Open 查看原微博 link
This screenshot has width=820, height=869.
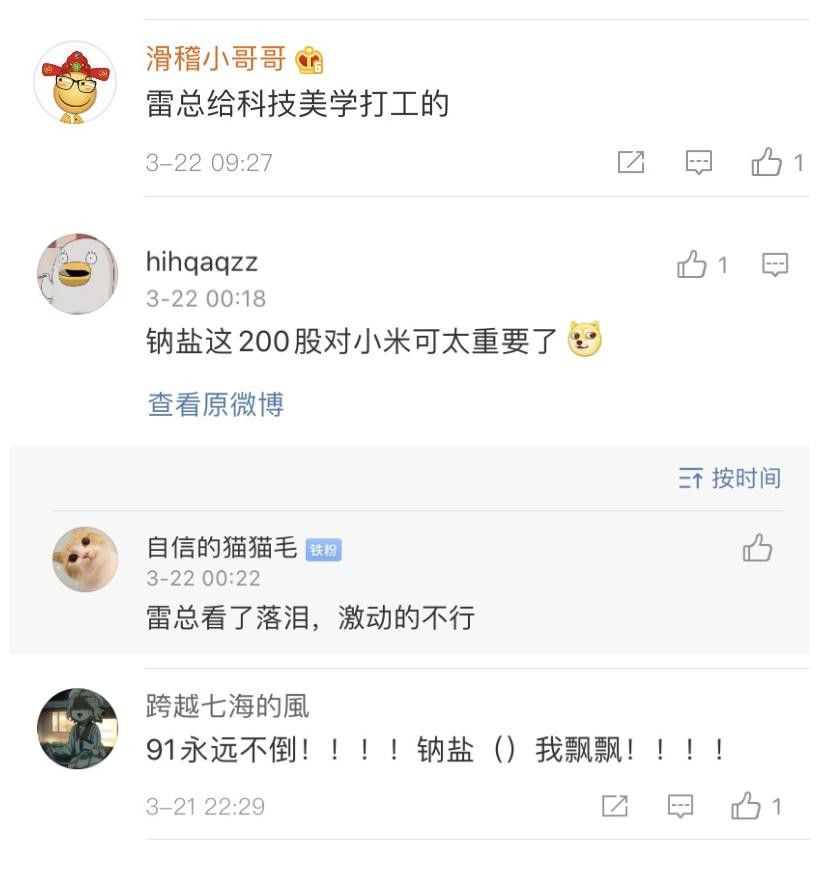tap(216, 404)
